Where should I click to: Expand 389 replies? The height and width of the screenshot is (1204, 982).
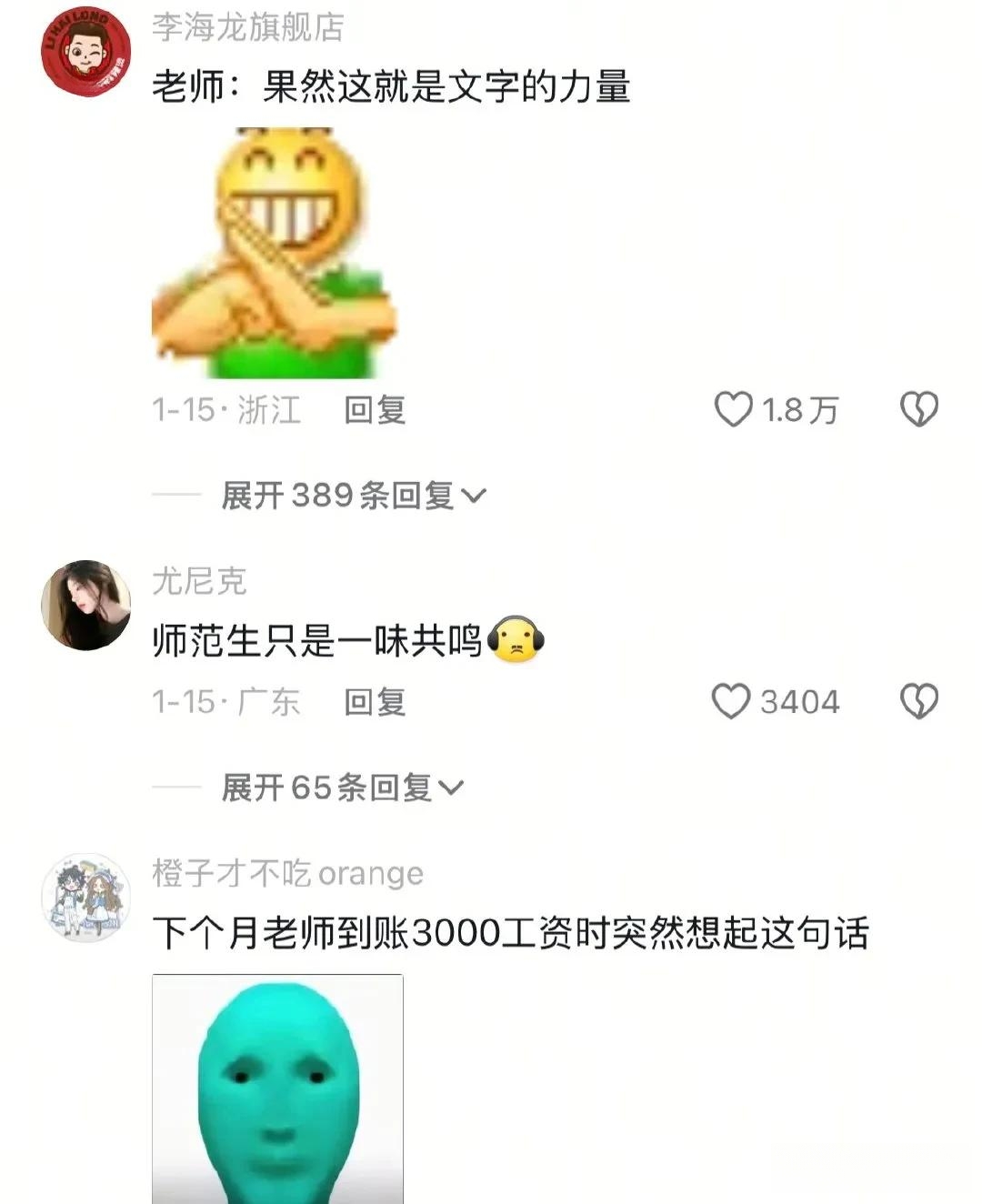353,496
